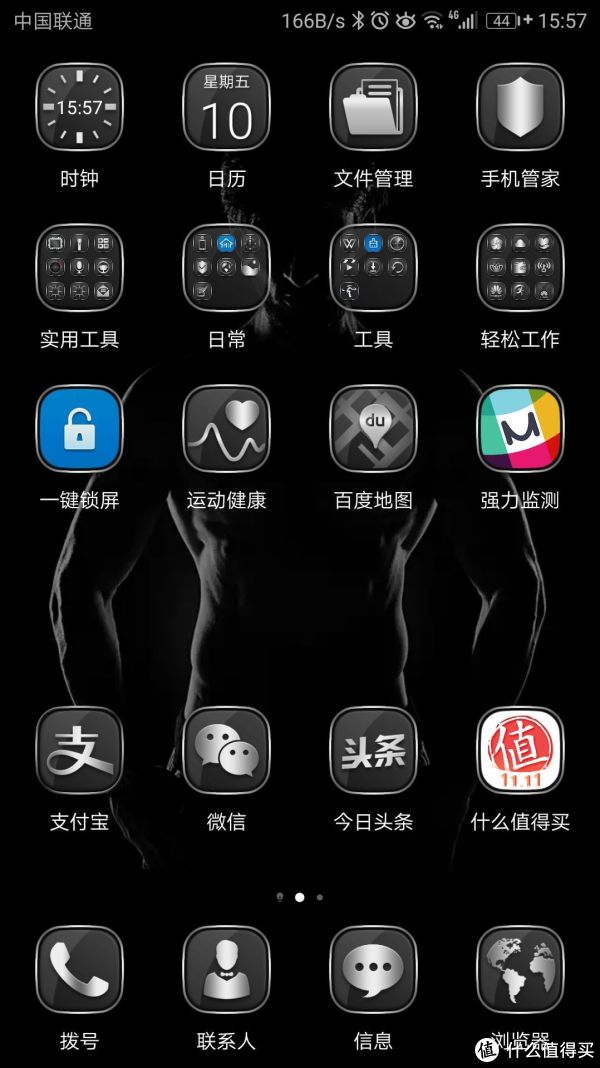Launch 什么值得买 app

coord(520,751)
